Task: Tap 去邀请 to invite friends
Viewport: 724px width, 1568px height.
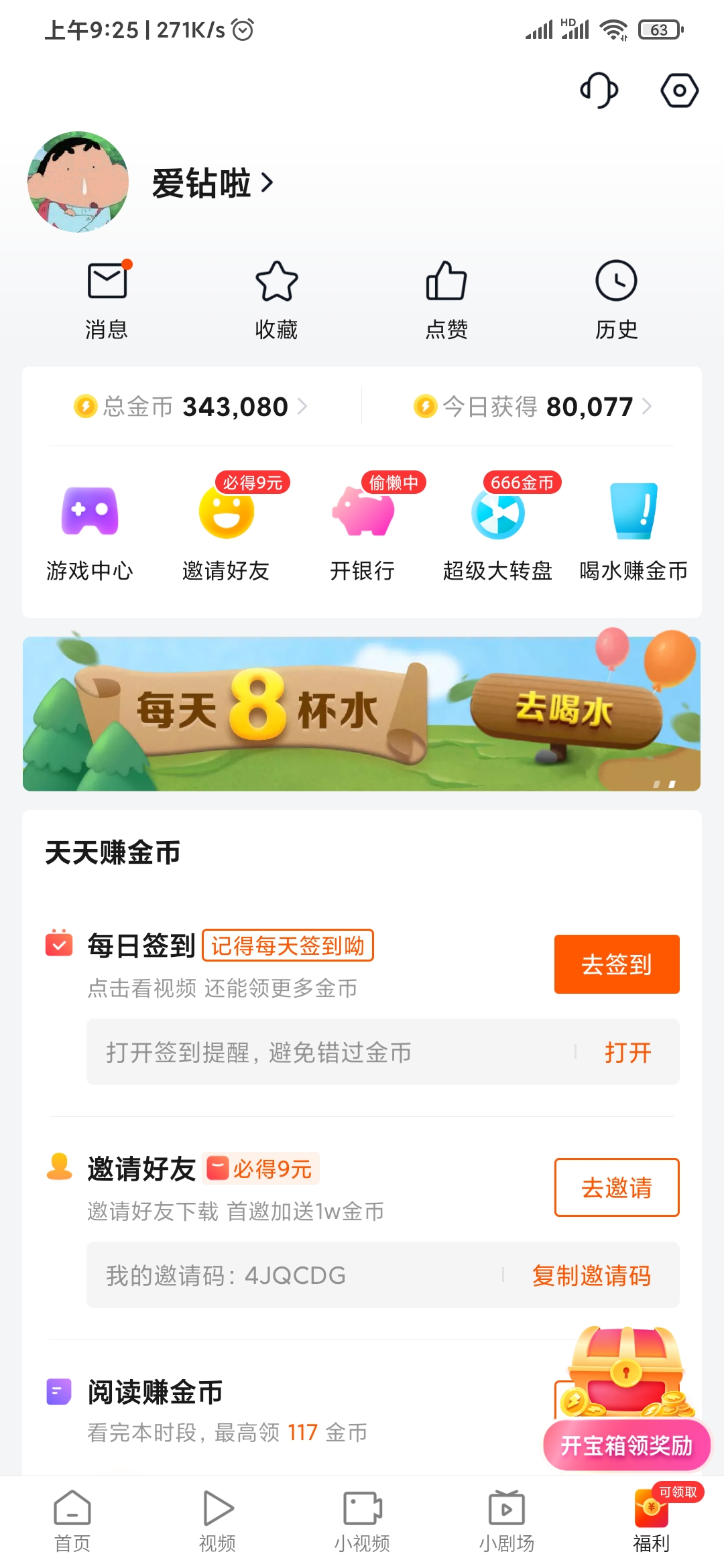Action: pyautogui.click(x=616, y=1187)
